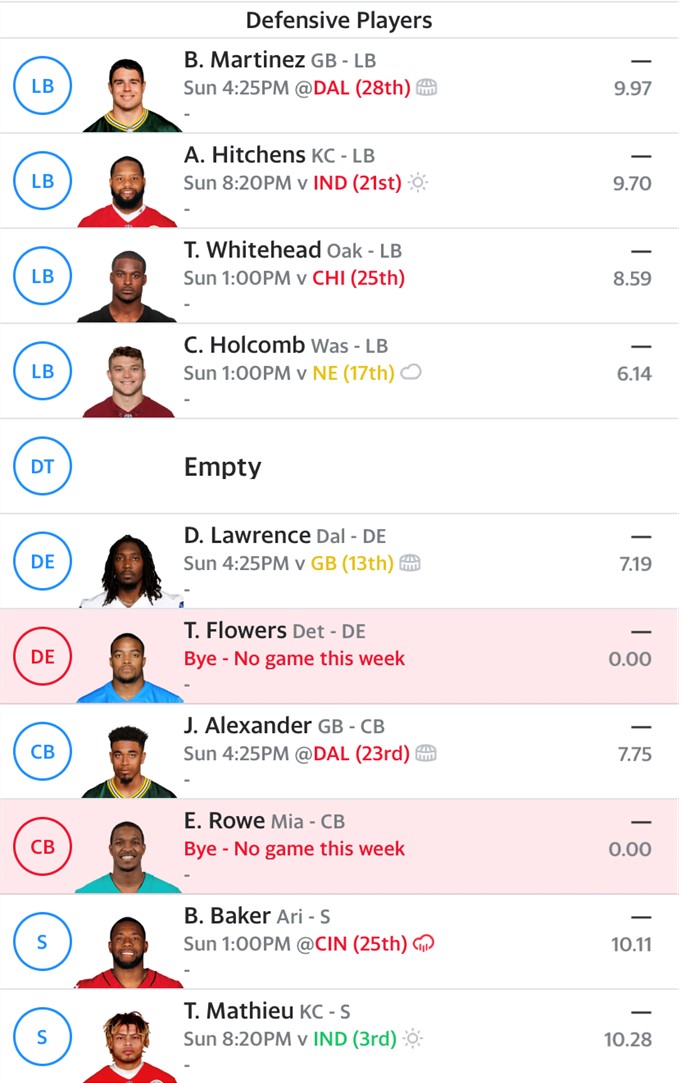Open E. Rowe's player profile
Screen dimensions: 679x1083
coord(224,820)
